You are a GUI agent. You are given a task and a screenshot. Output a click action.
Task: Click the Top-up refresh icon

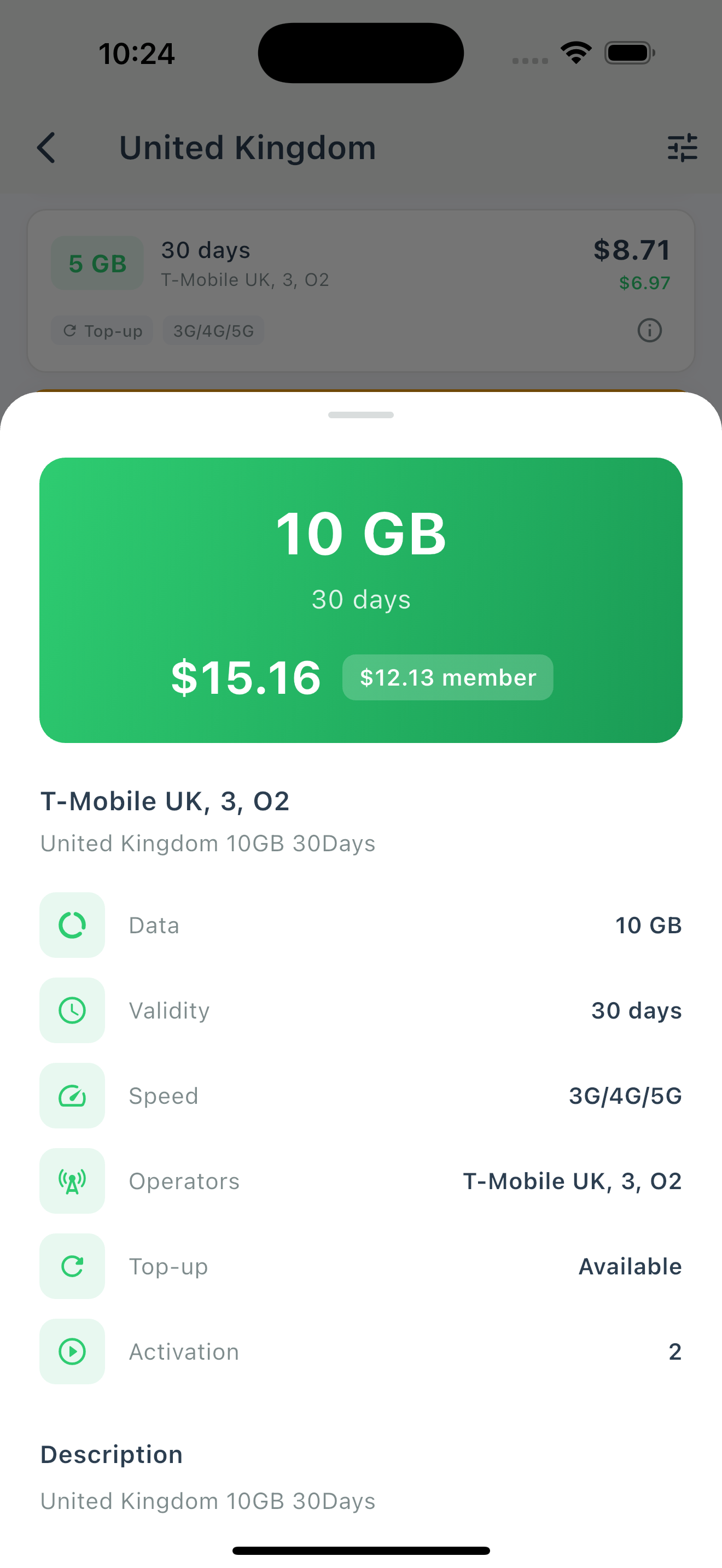pyautogui.click(x=72, y=1266)
